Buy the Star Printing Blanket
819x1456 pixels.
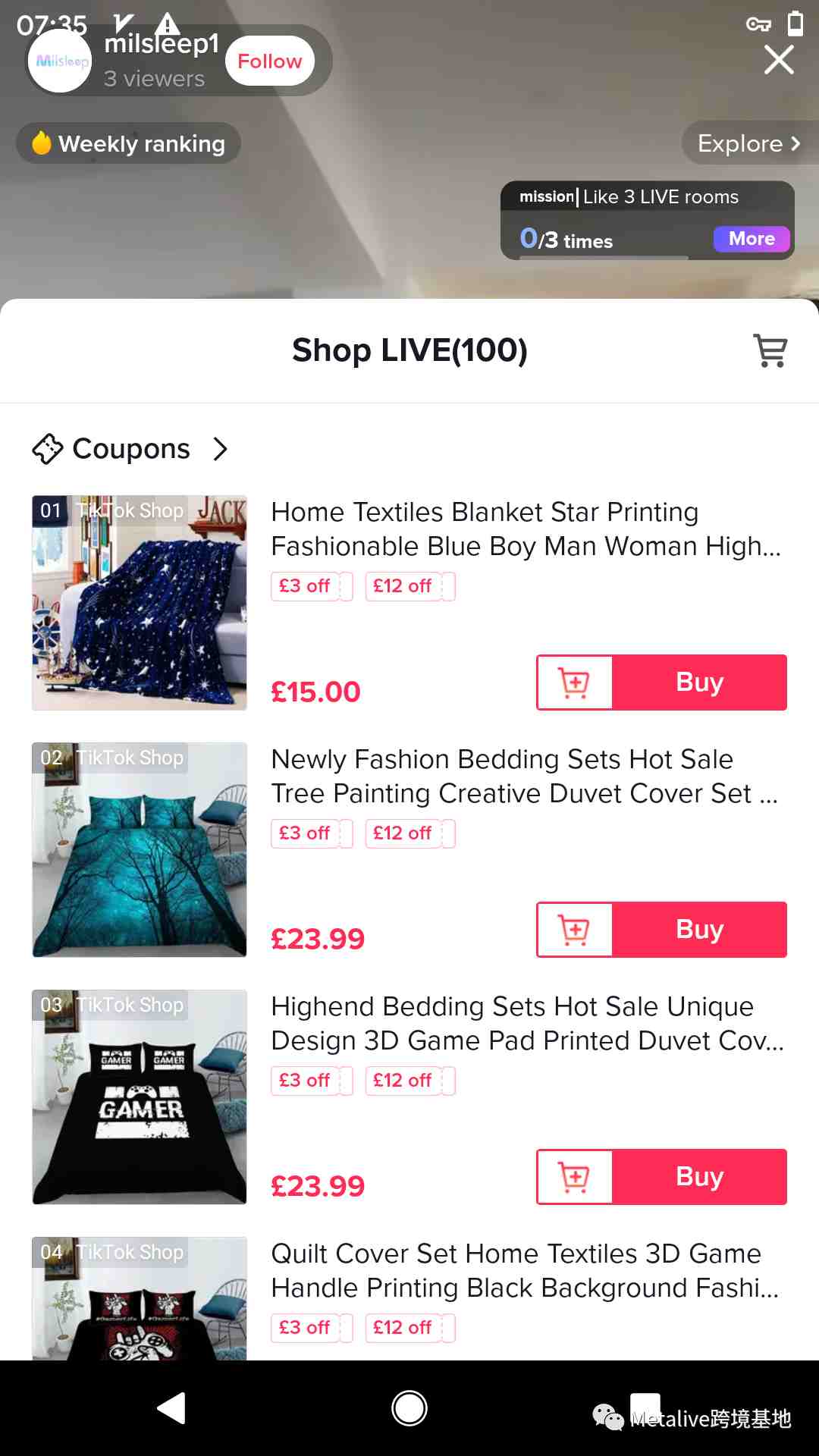click(x=699, y=682)
